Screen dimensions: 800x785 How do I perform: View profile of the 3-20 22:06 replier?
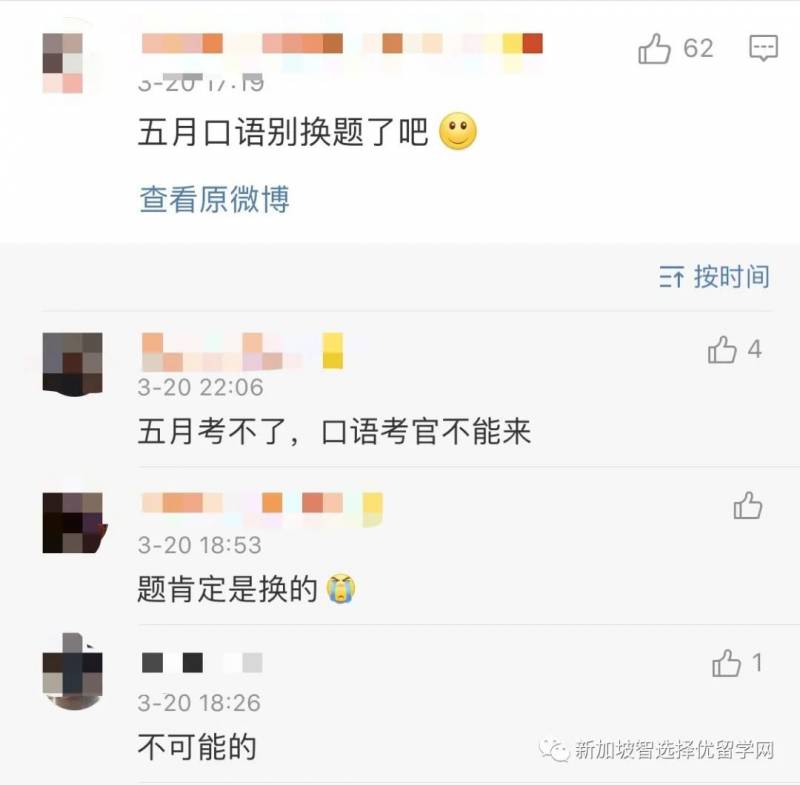click(x=72, y=363)
